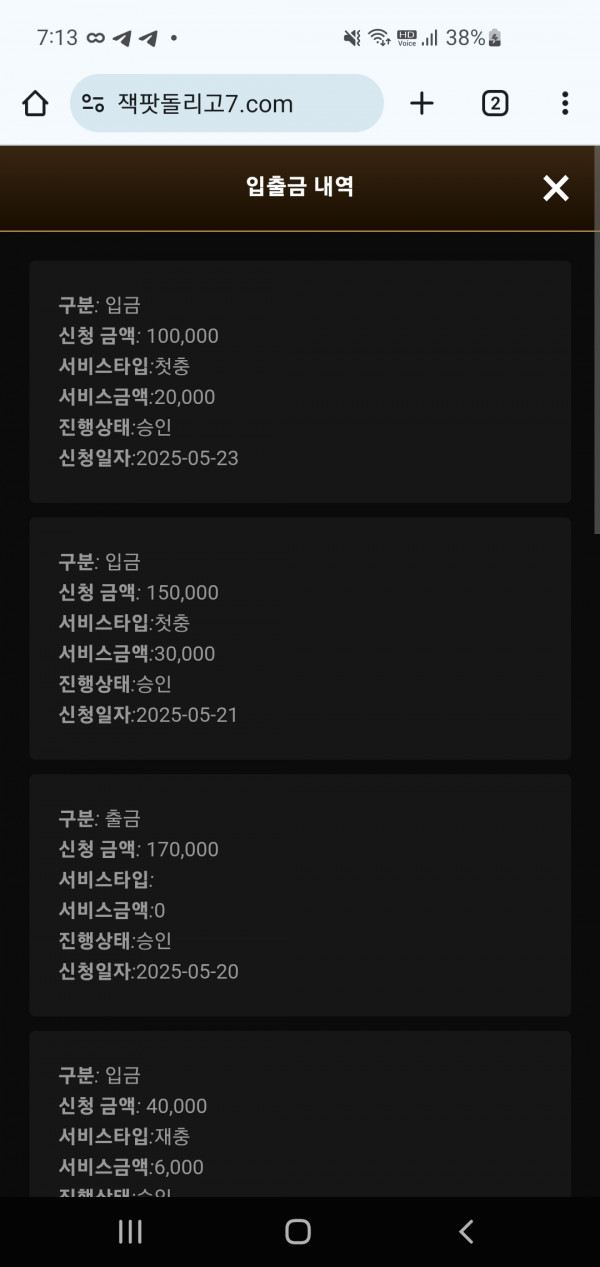Screen dimensions: 600x1267
Task: Close the 입출금 내역 panel
Action: (x=555, y=188)
